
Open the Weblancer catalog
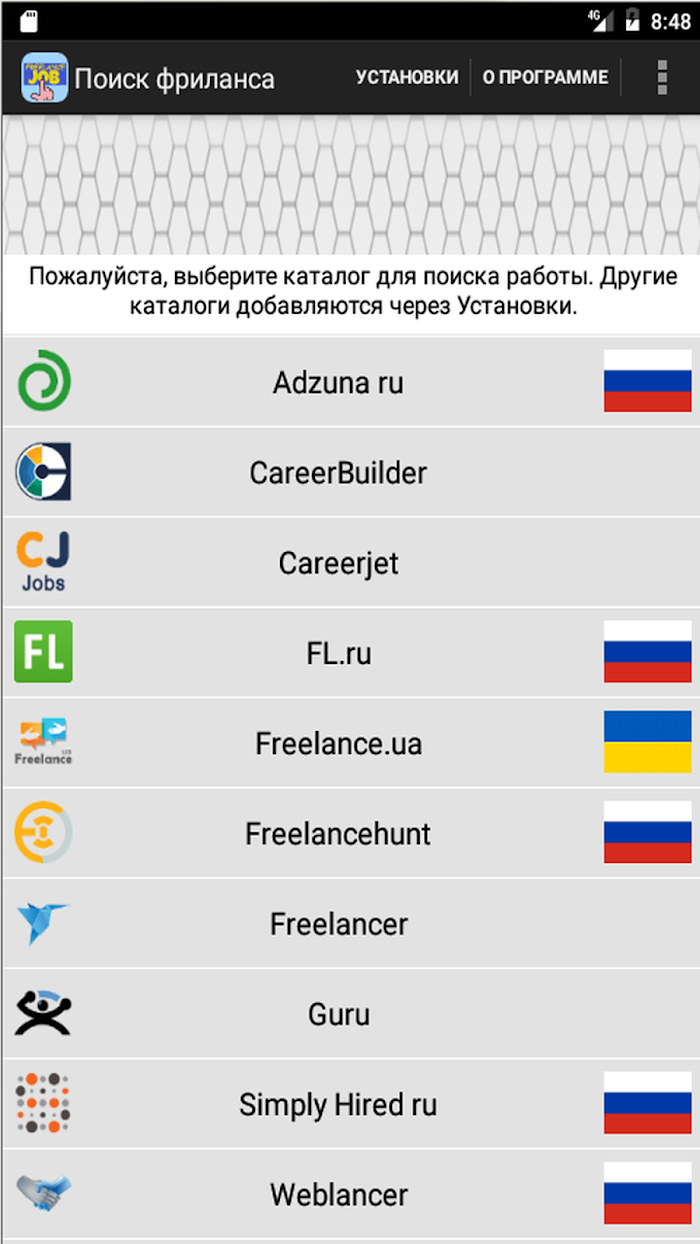(339, 1195)
